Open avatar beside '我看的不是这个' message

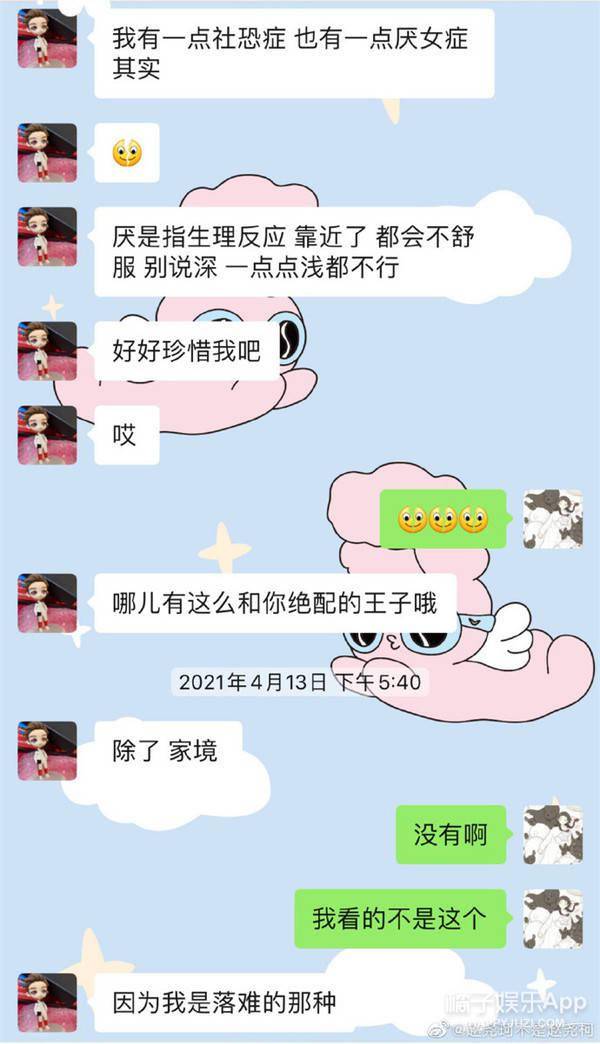pyautogui.click(x=553, y=918)
